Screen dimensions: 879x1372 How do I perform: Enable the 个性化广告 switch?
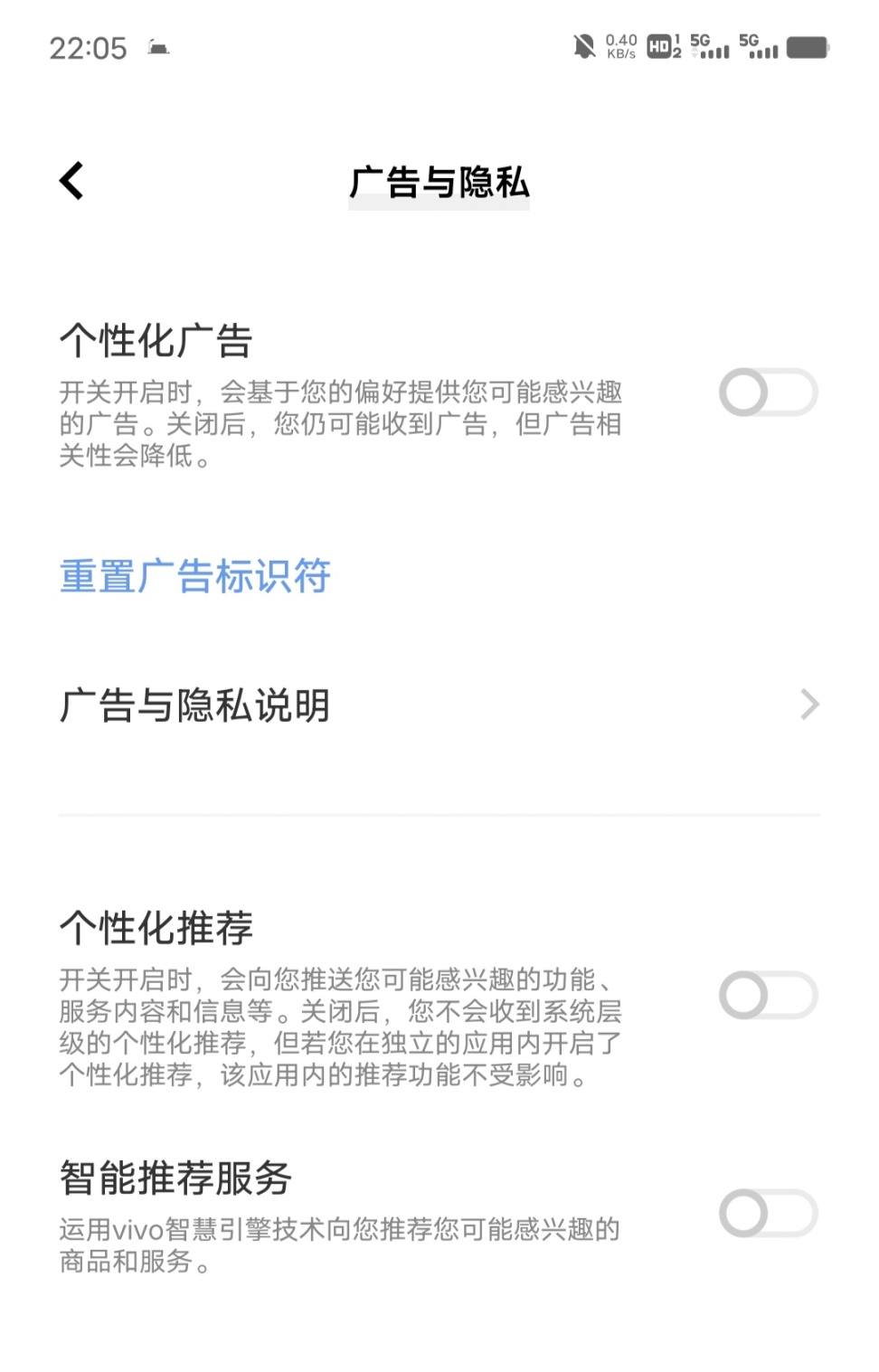tap(768, 393)
